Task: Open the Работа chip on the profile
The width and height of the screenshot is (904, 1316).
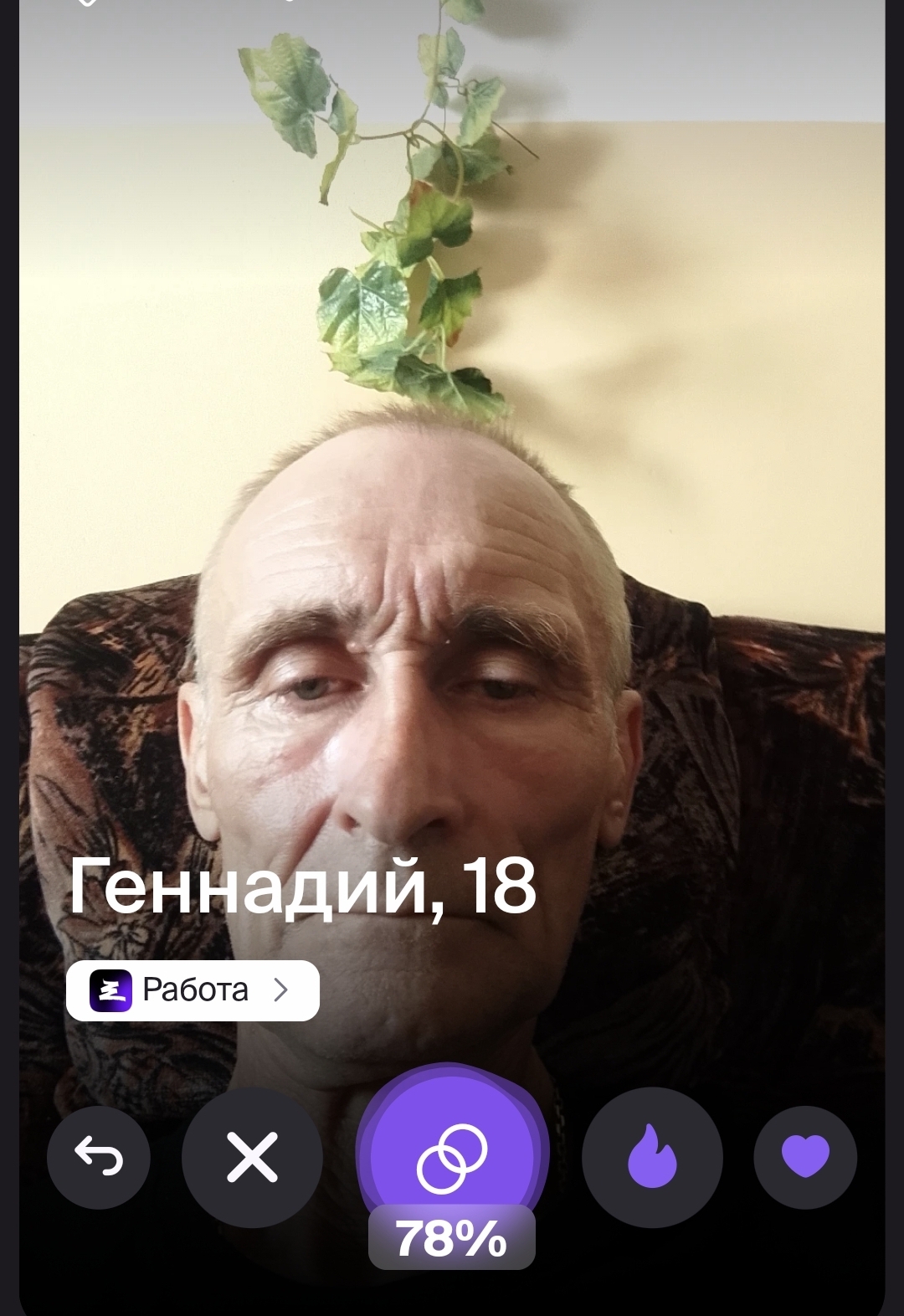Action: (x=193, y=990)
